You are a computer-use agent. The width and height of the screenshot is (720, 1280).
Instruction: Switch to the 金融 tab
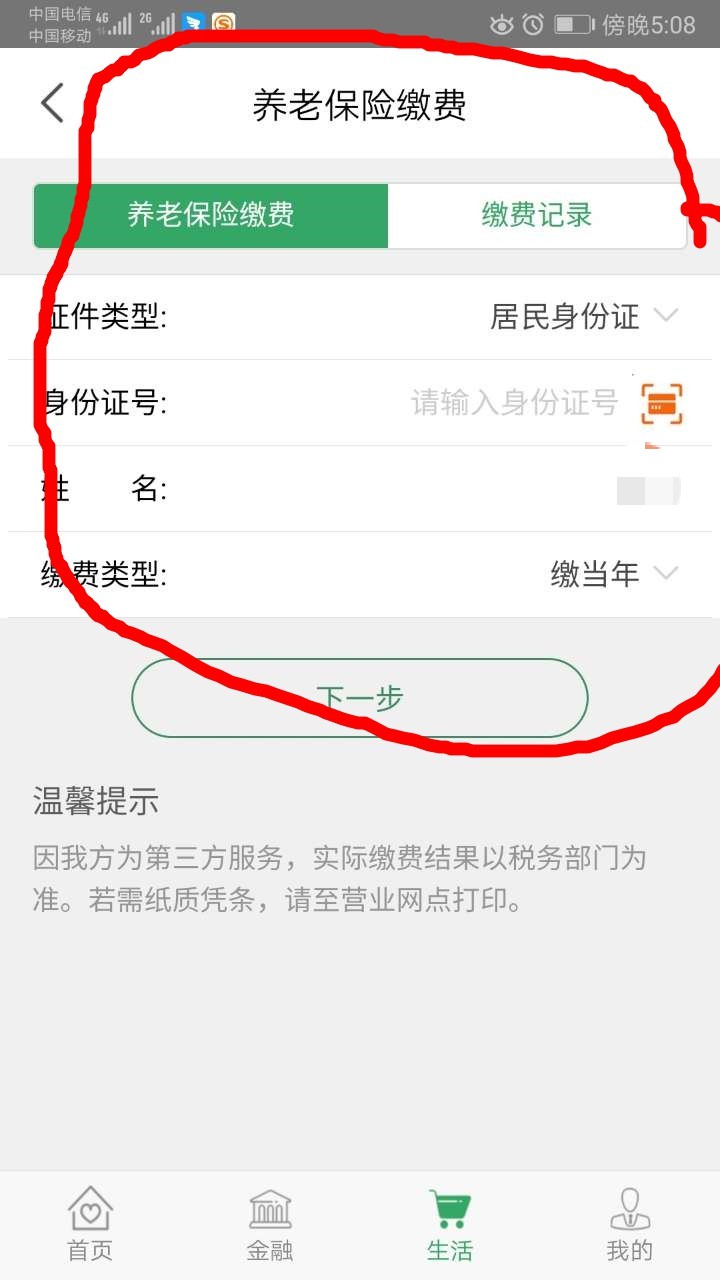(270, 1225)
